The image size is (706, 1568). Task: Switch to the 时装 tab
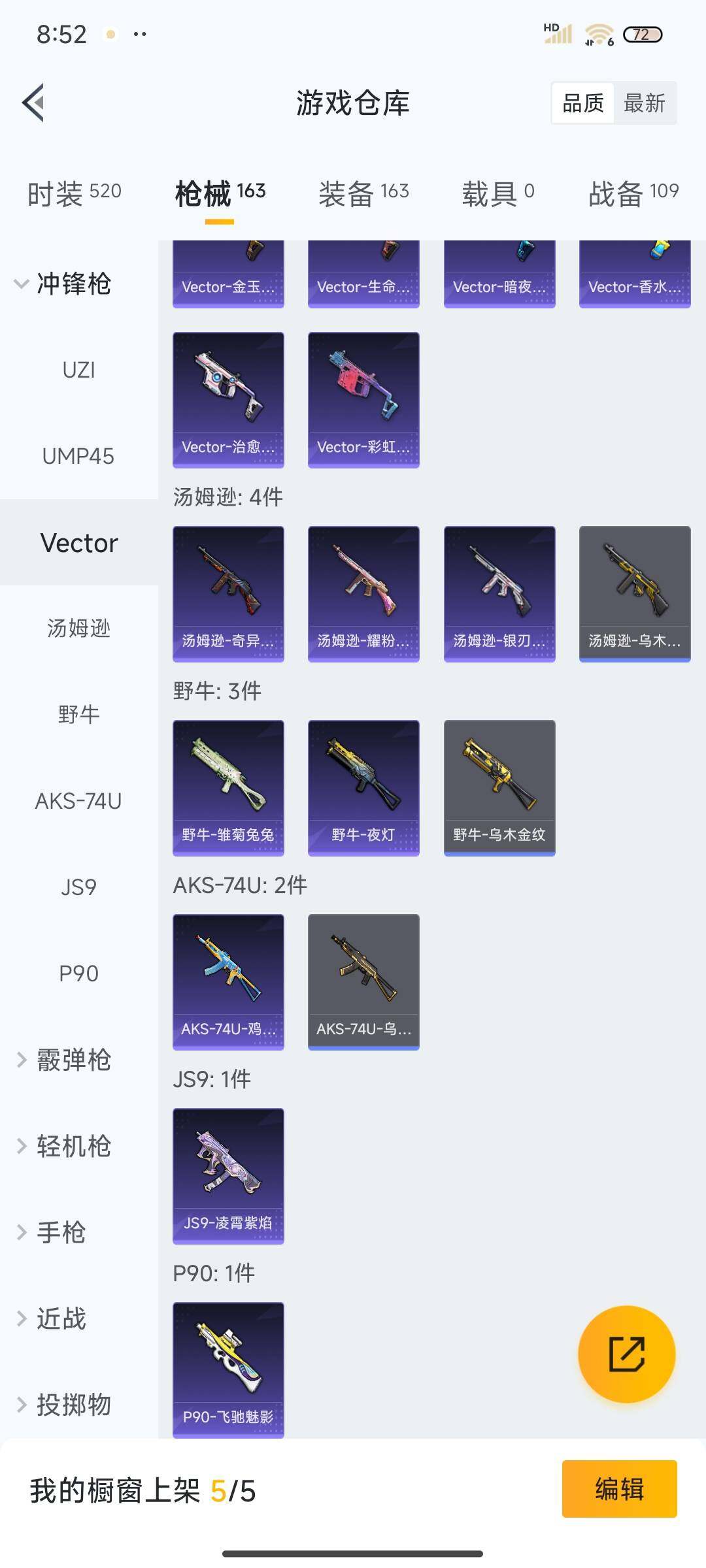tap(74, 193)
